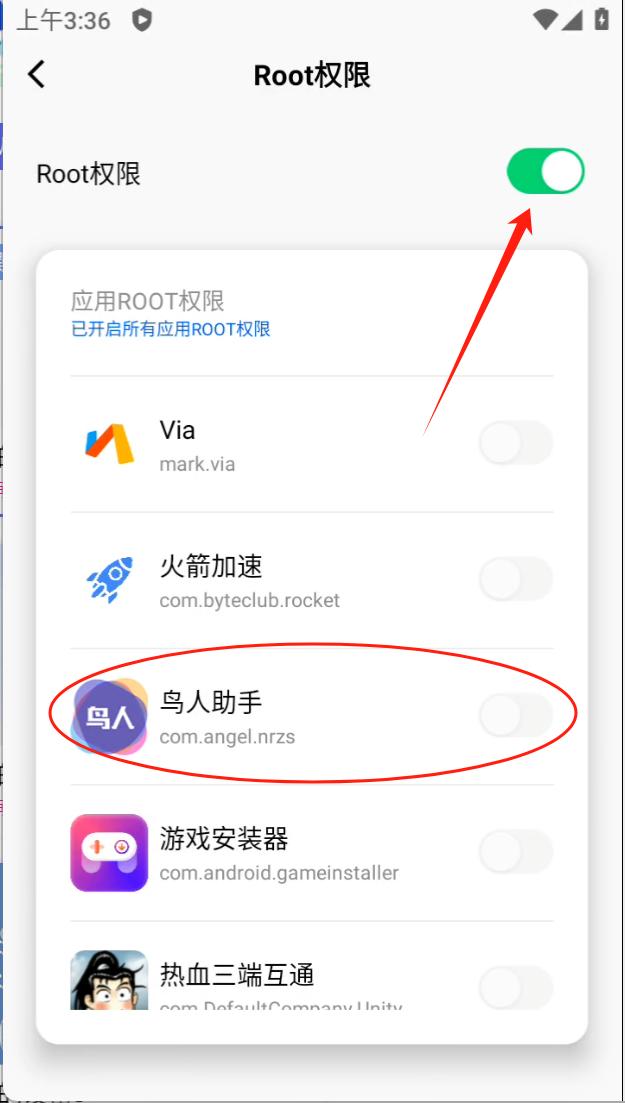Switch on root for 游戏安装器
Screen dimensions: 625x1103
[515, 851]
